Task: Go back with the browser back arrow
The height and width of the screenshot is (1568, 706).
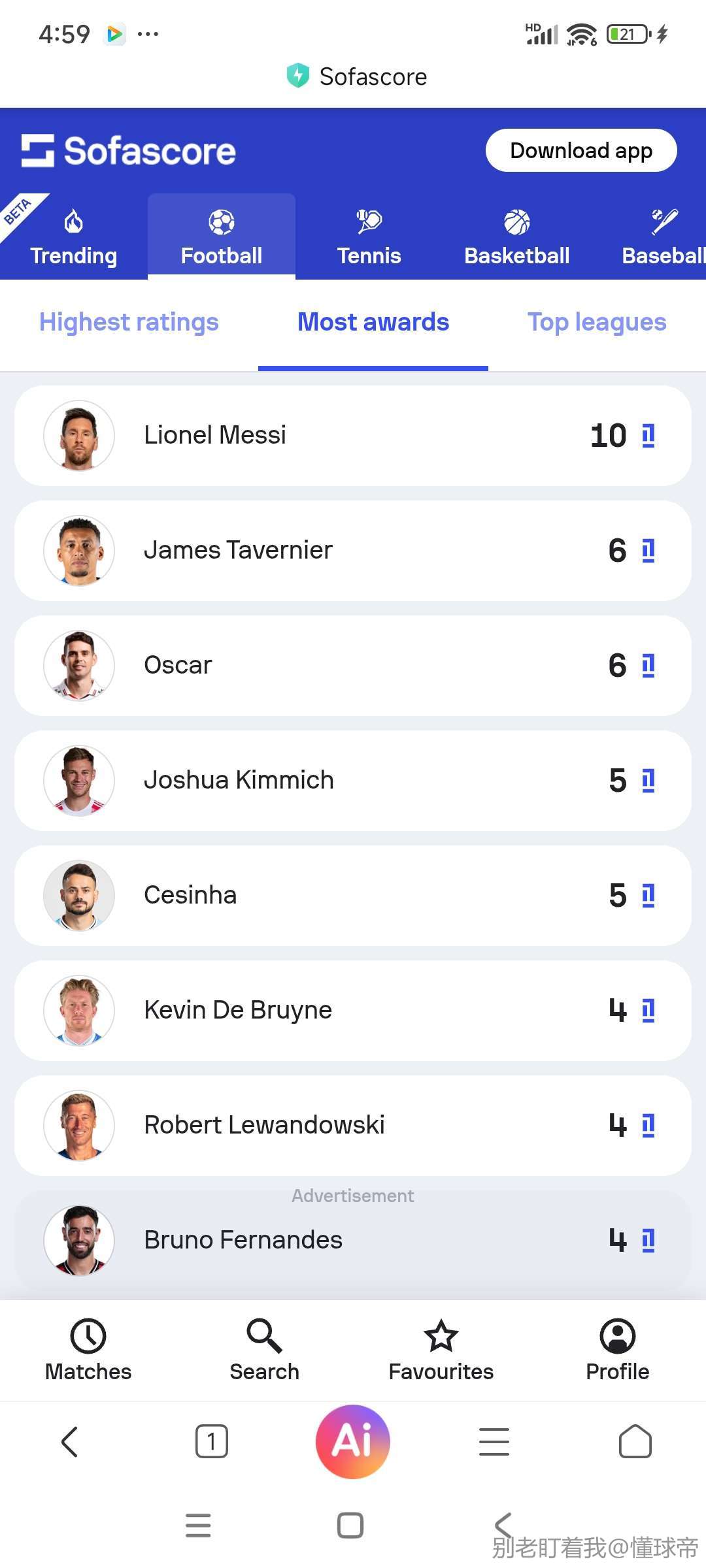Action: 70,1441
